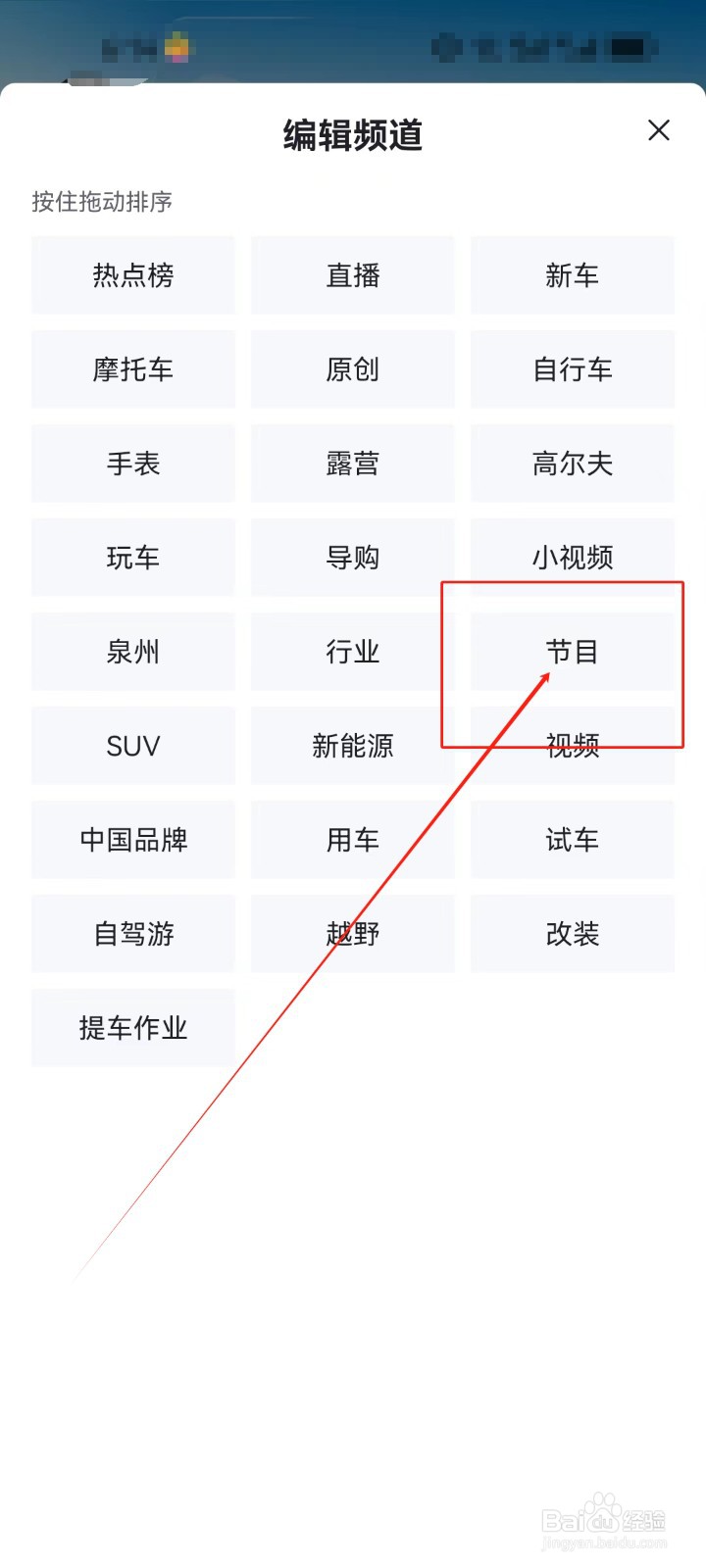Screen dimensions: 706x1568
Task: Select the SUV channel
Action: [133, 746]
